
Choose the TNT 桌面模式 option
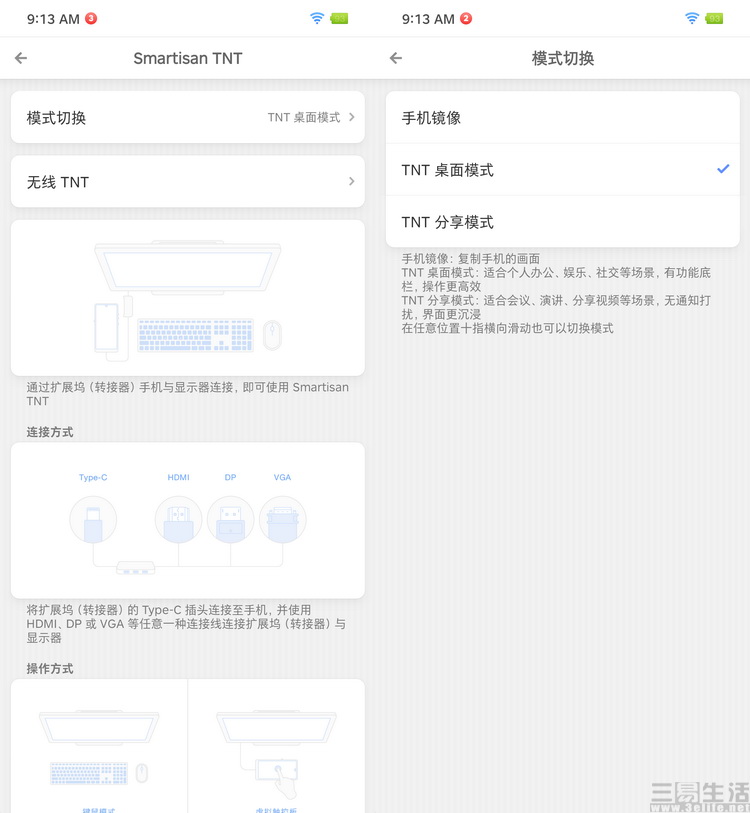[562, 170]
